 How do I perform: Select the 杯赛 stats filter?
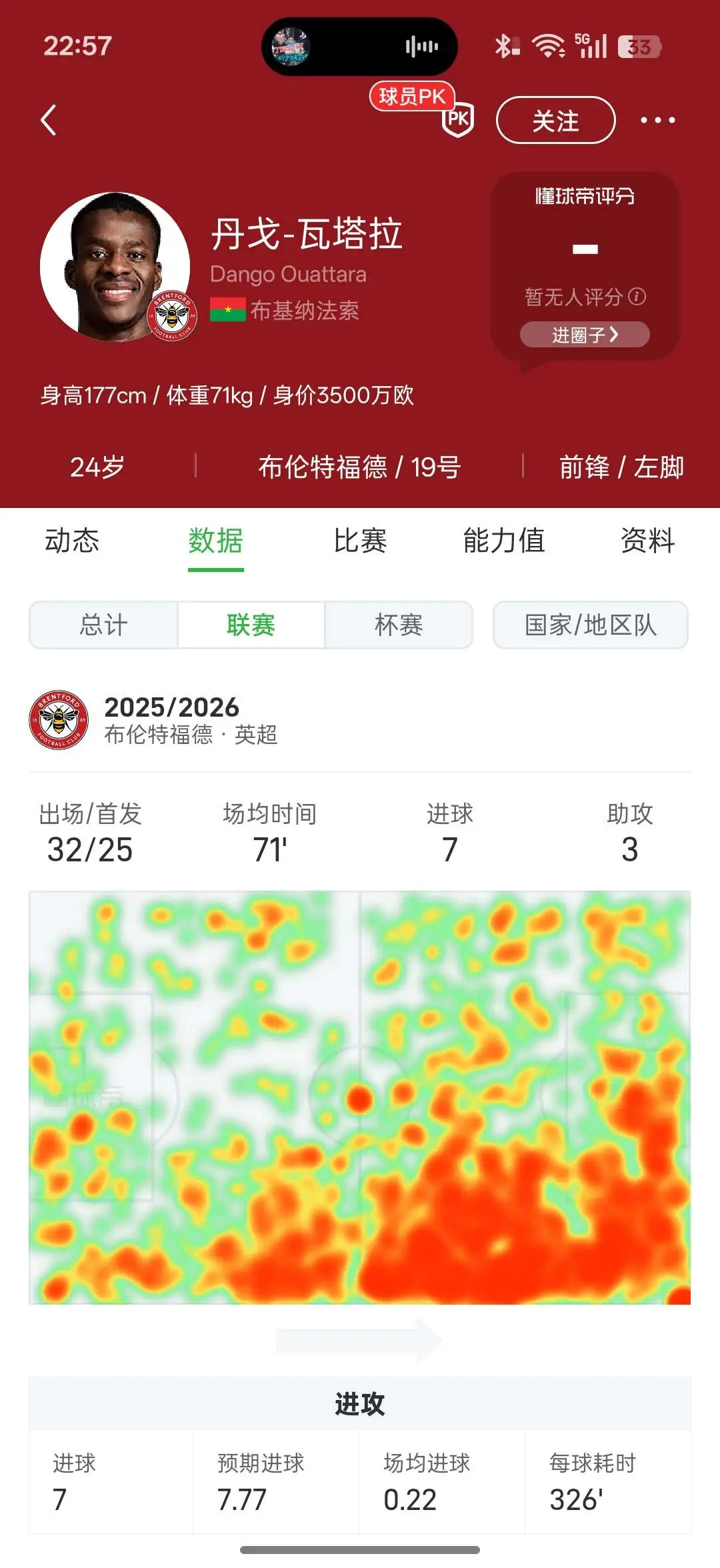(x=399, y=625)
